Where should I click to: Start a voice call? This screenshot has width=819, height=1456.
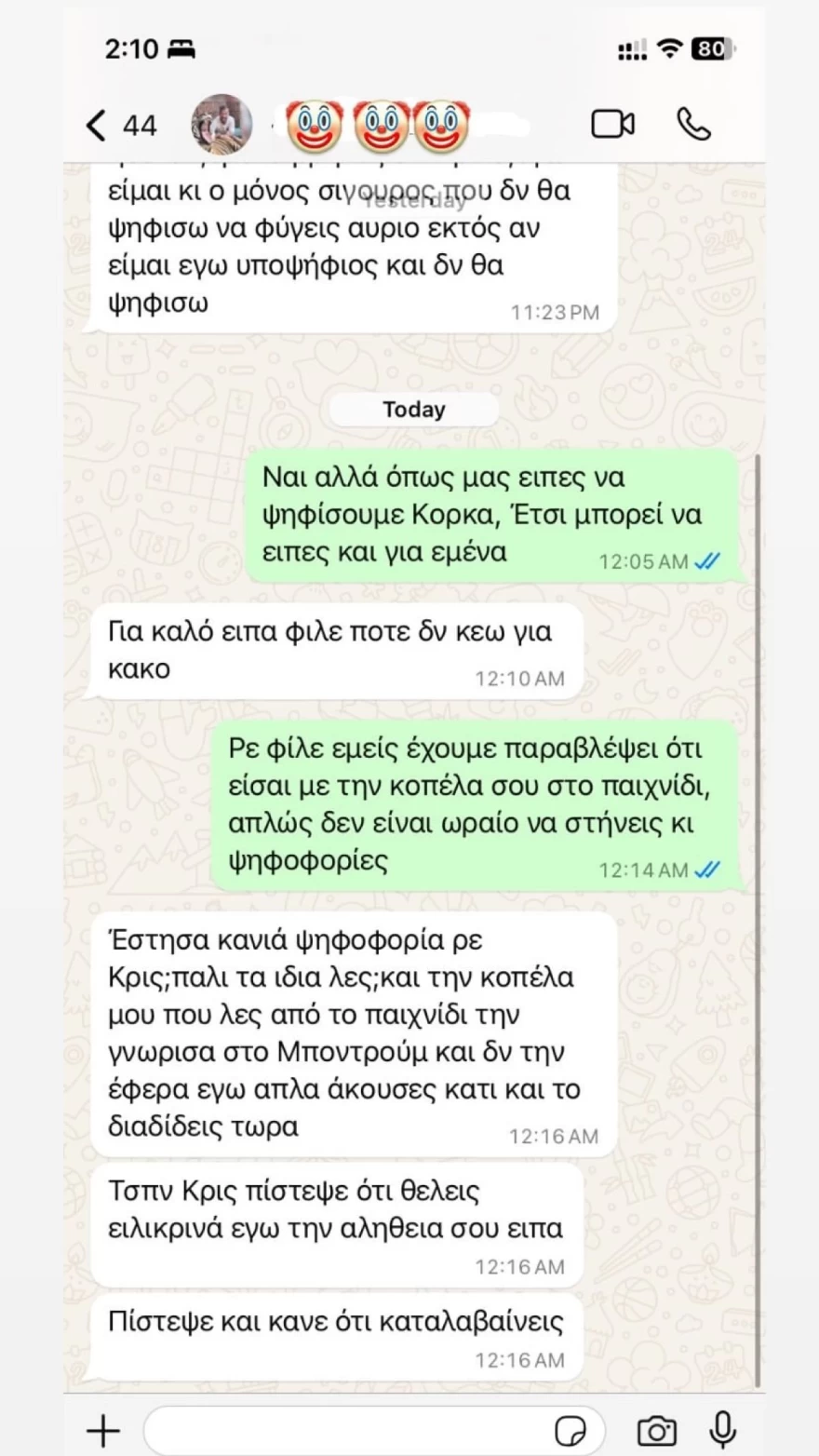tap(693, 124)
